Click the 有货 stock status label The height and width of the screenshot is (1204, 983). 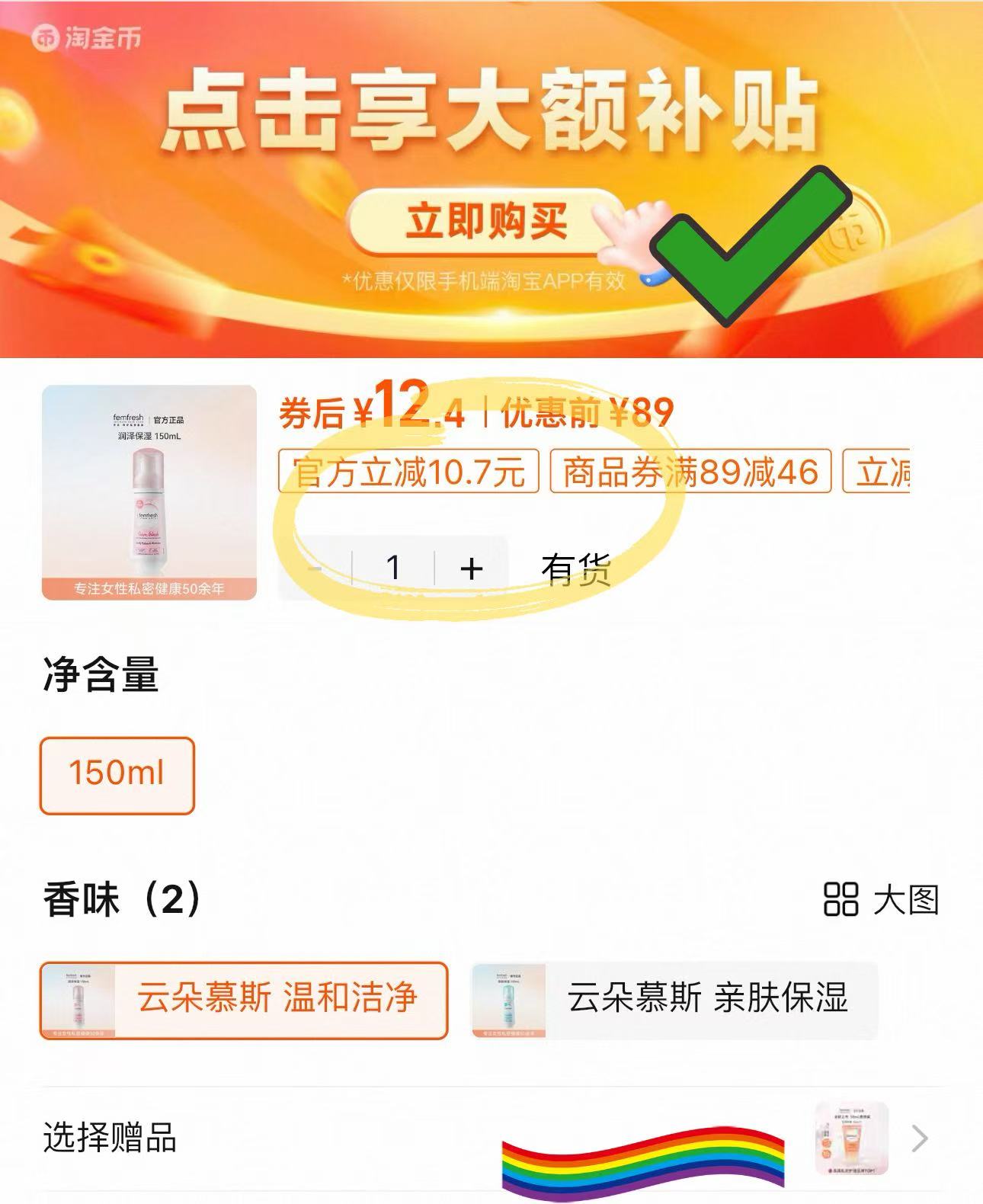click(577, 567)
